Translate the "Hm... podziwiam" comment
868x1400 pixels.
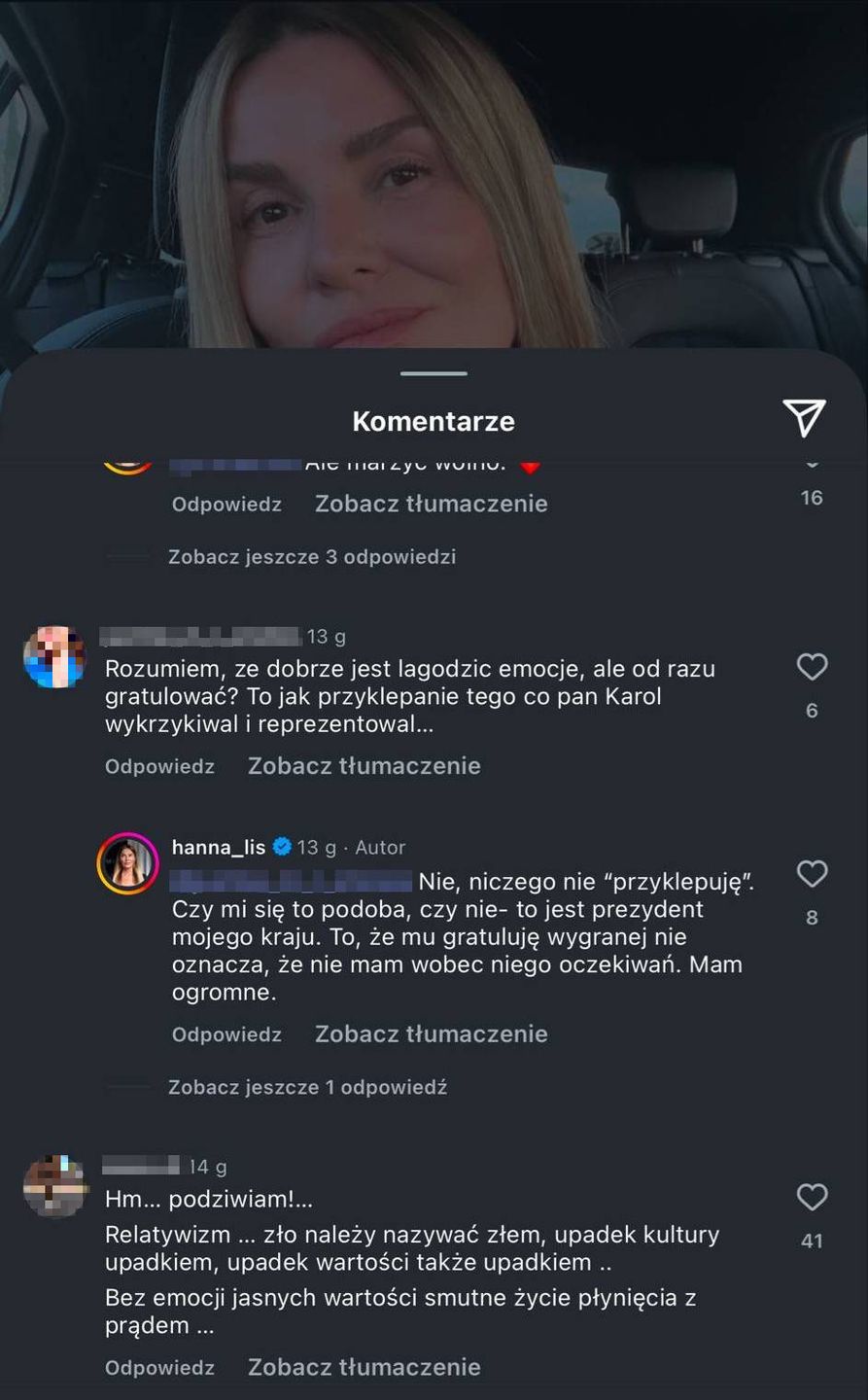[364, 1367]
